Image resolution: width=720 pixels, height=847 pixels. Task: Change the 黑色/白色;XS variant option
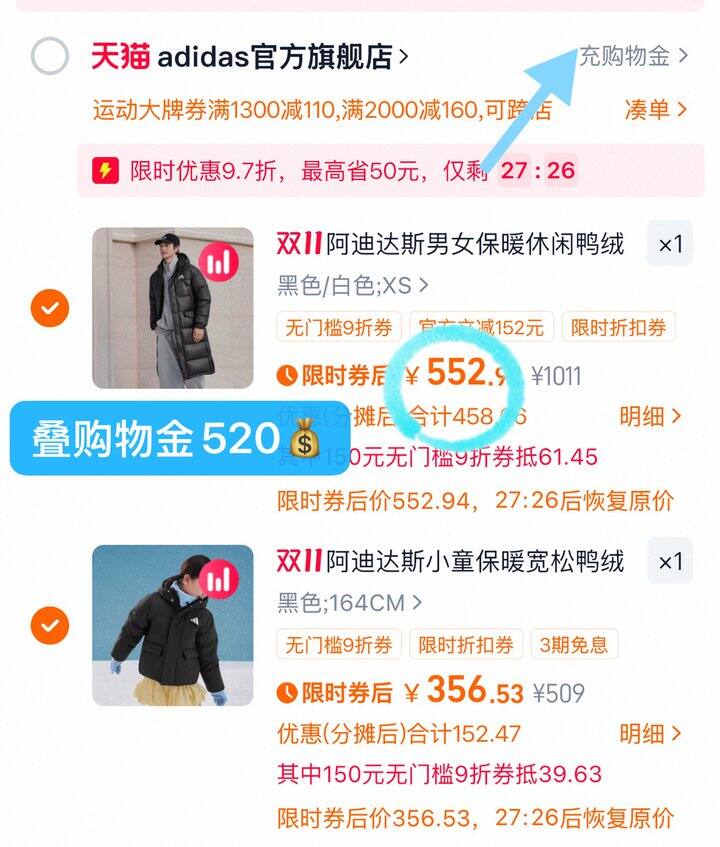pos(352,286)
